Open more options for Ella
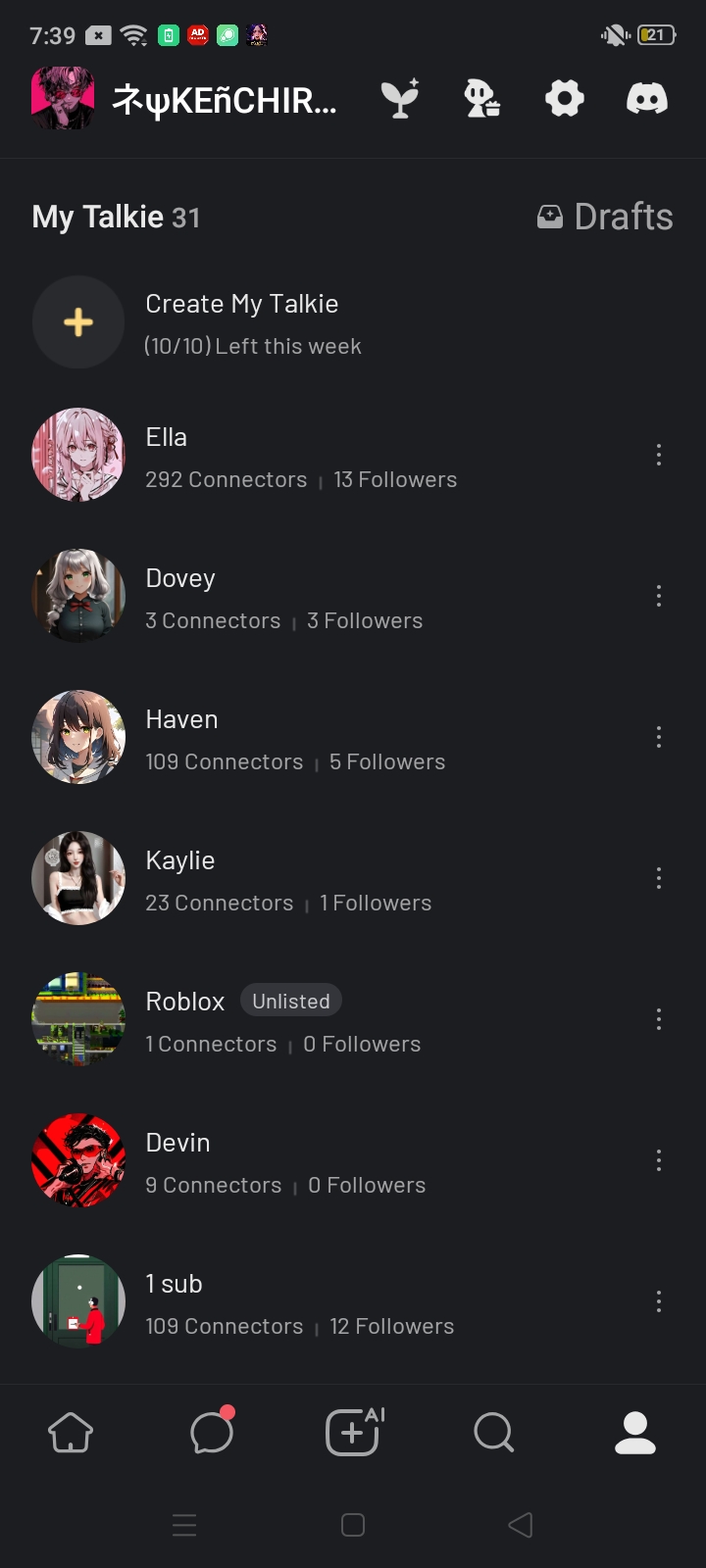This screenshot has height=1568, width=706. tap(659, 455)
